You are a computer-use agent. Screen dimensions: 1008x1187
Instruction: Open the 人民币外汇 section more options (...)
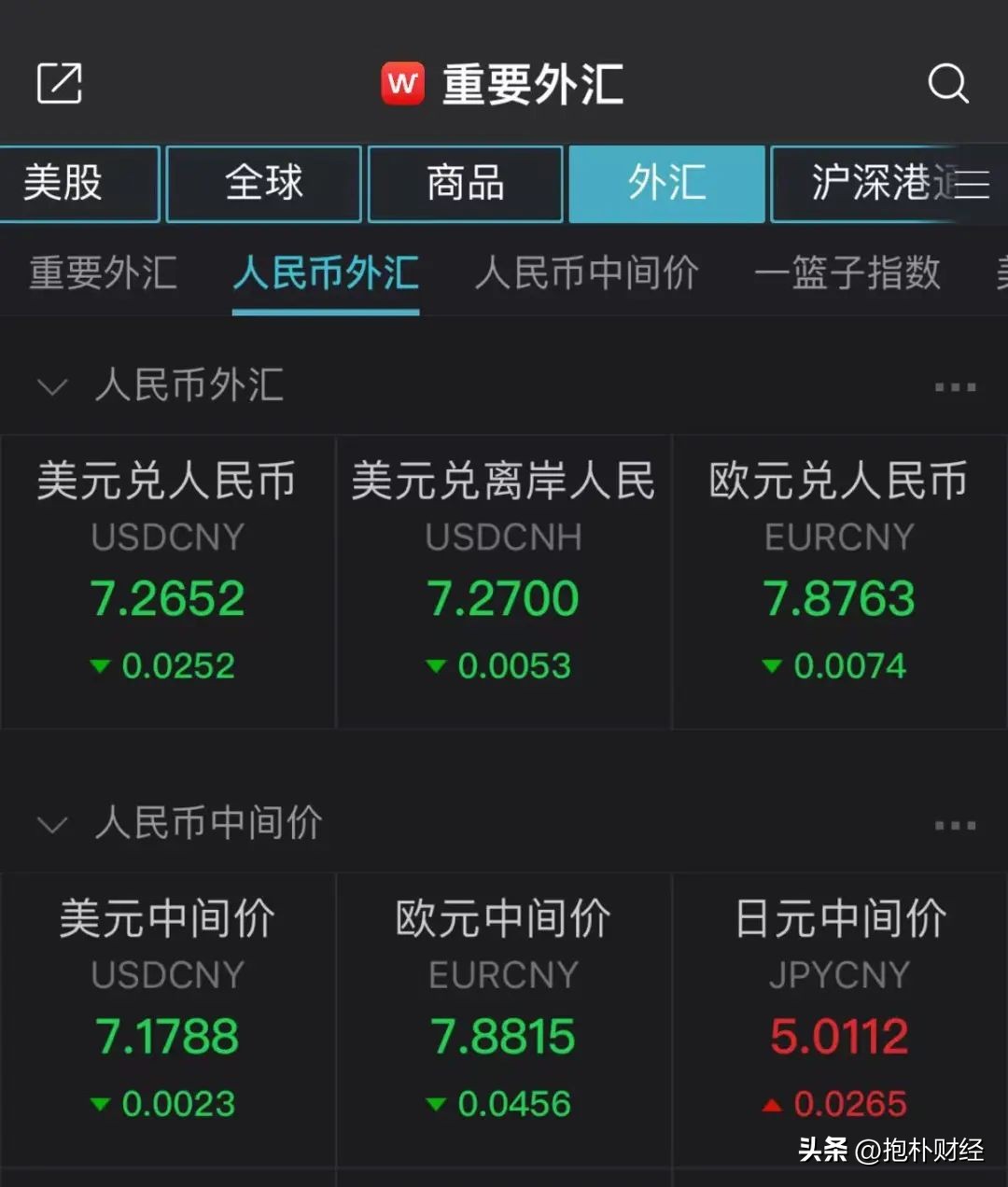click(954, 385)
